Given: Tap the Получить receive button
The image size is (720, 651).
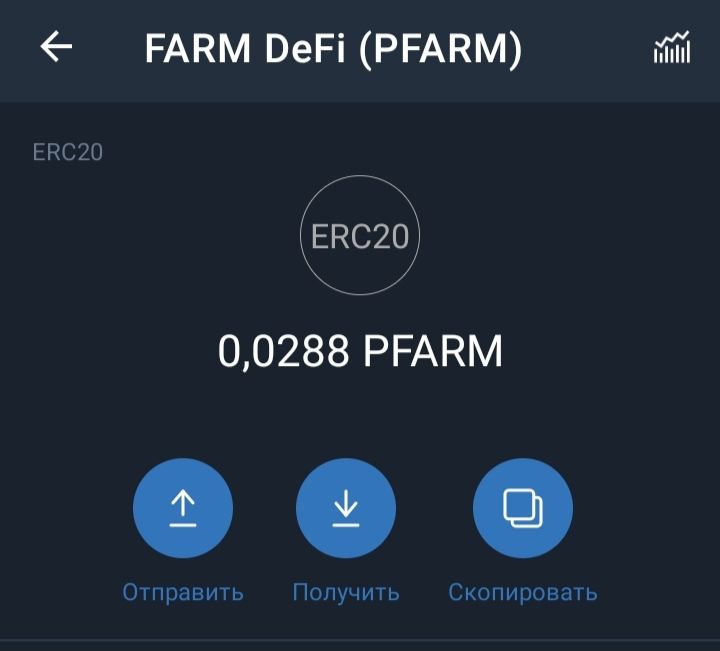Looking at the screenshot, I should (346, 509).
